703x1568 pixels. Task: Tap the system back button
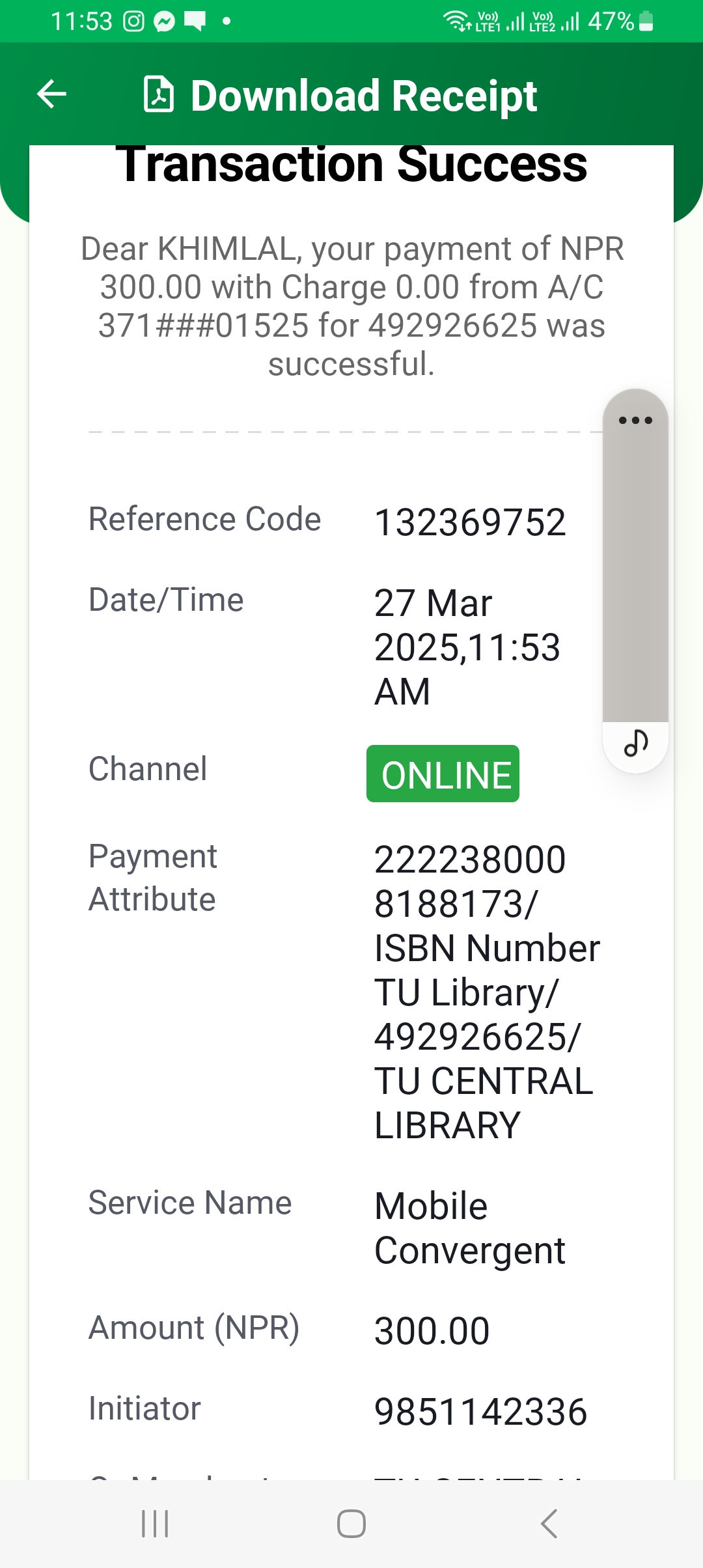(x=549, y=1524)
